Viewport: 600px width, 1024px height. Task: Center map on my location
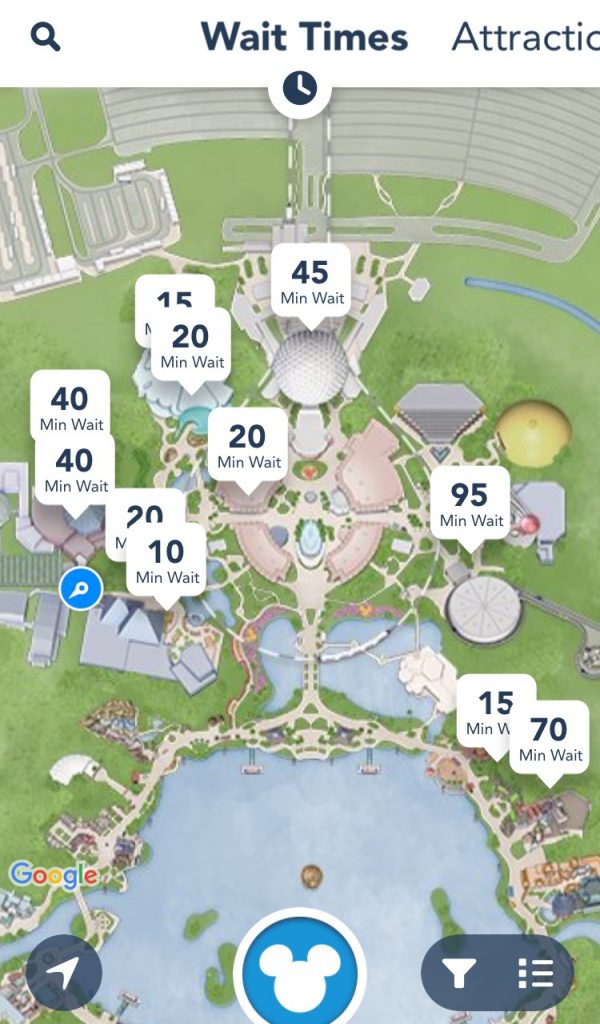tap(64, 973)
